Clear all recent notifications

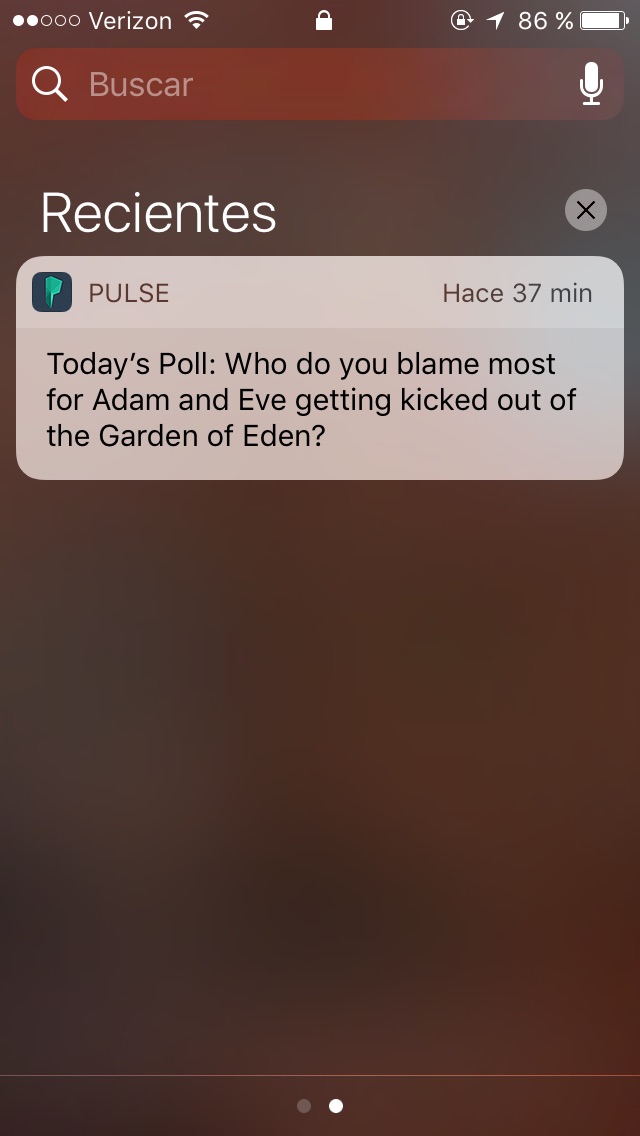pyautogui.click(x=586, y=210)
